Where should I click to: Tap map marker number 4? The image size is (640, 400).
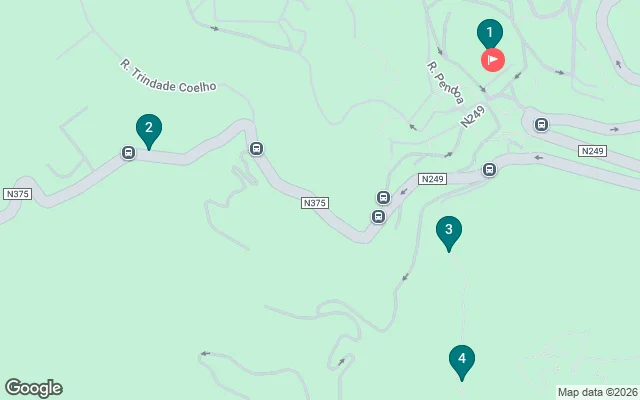point(461,359)
